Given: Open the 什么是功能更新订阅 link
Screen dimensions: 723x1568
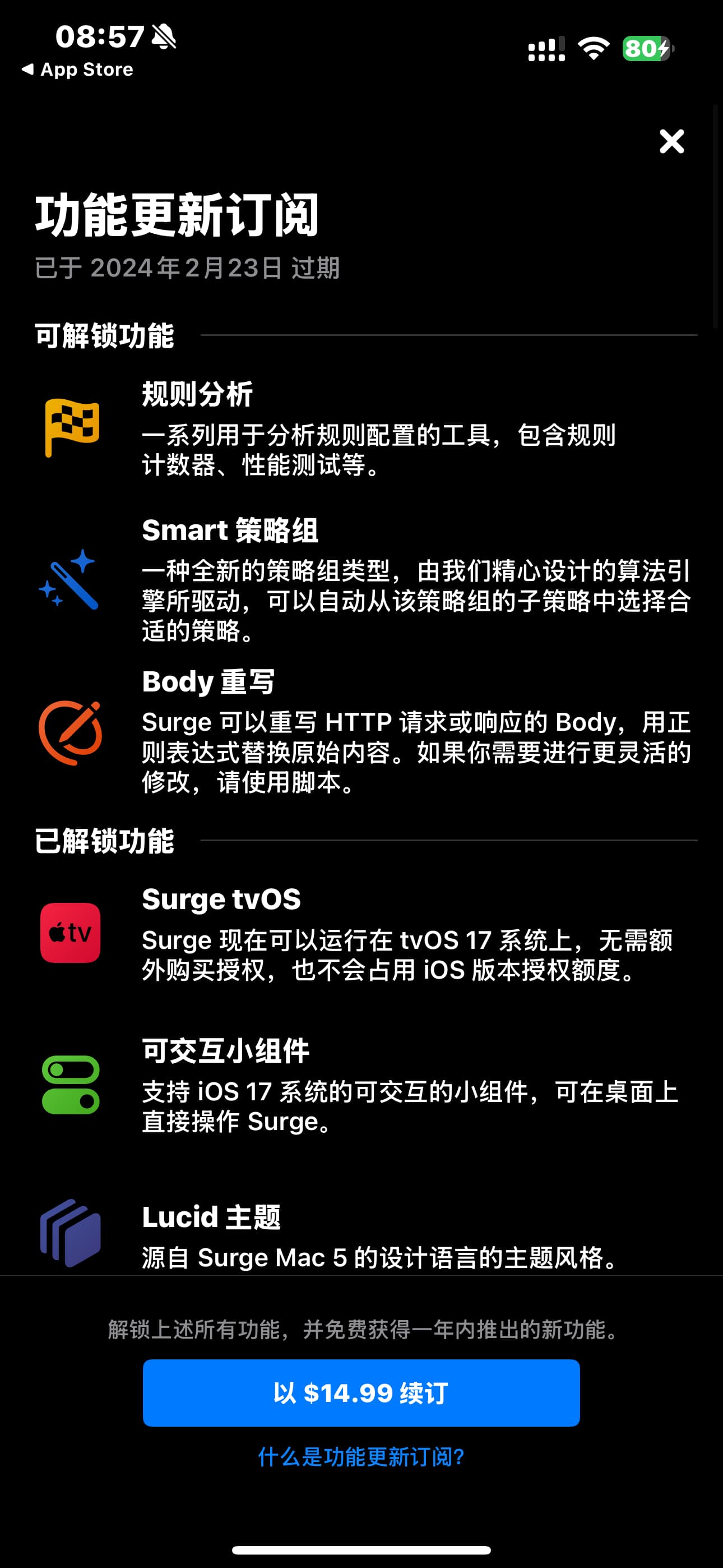Looking at the screenshot, I should pyautogui.click(x=361, y=1456).
